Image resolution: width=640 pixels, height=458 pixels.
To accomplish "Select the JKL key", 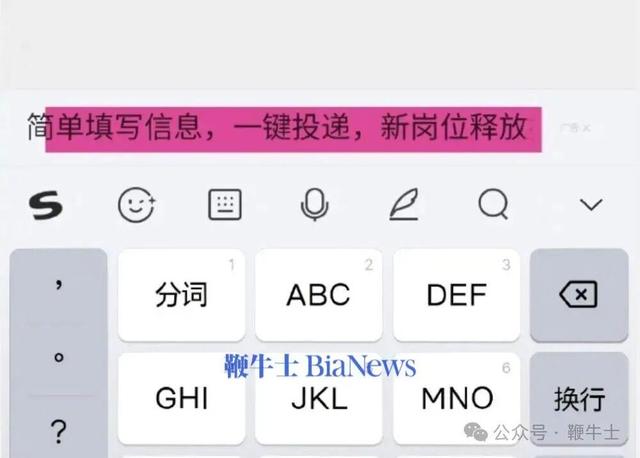I will pos(318,400).
